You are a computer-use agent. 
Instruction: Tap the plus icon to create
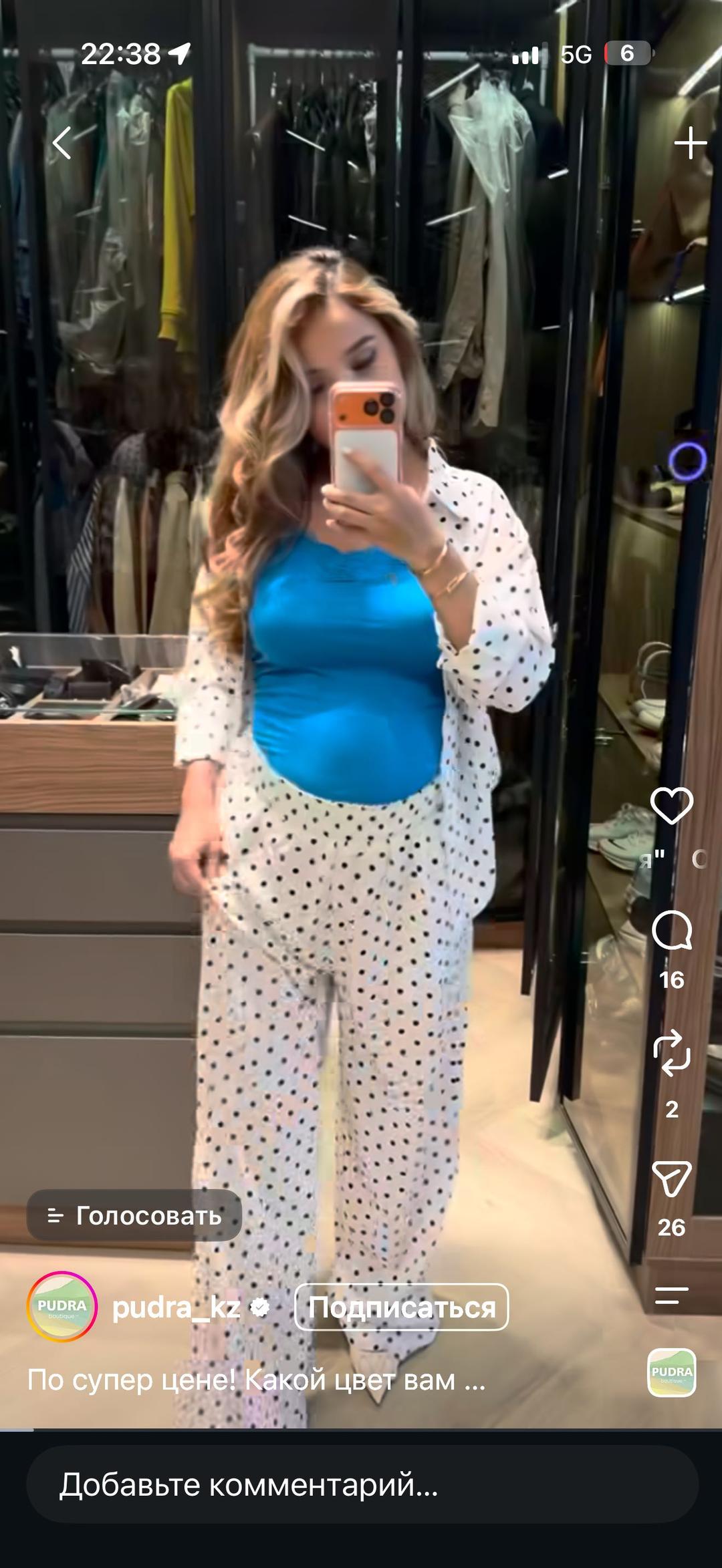(690, 144)
